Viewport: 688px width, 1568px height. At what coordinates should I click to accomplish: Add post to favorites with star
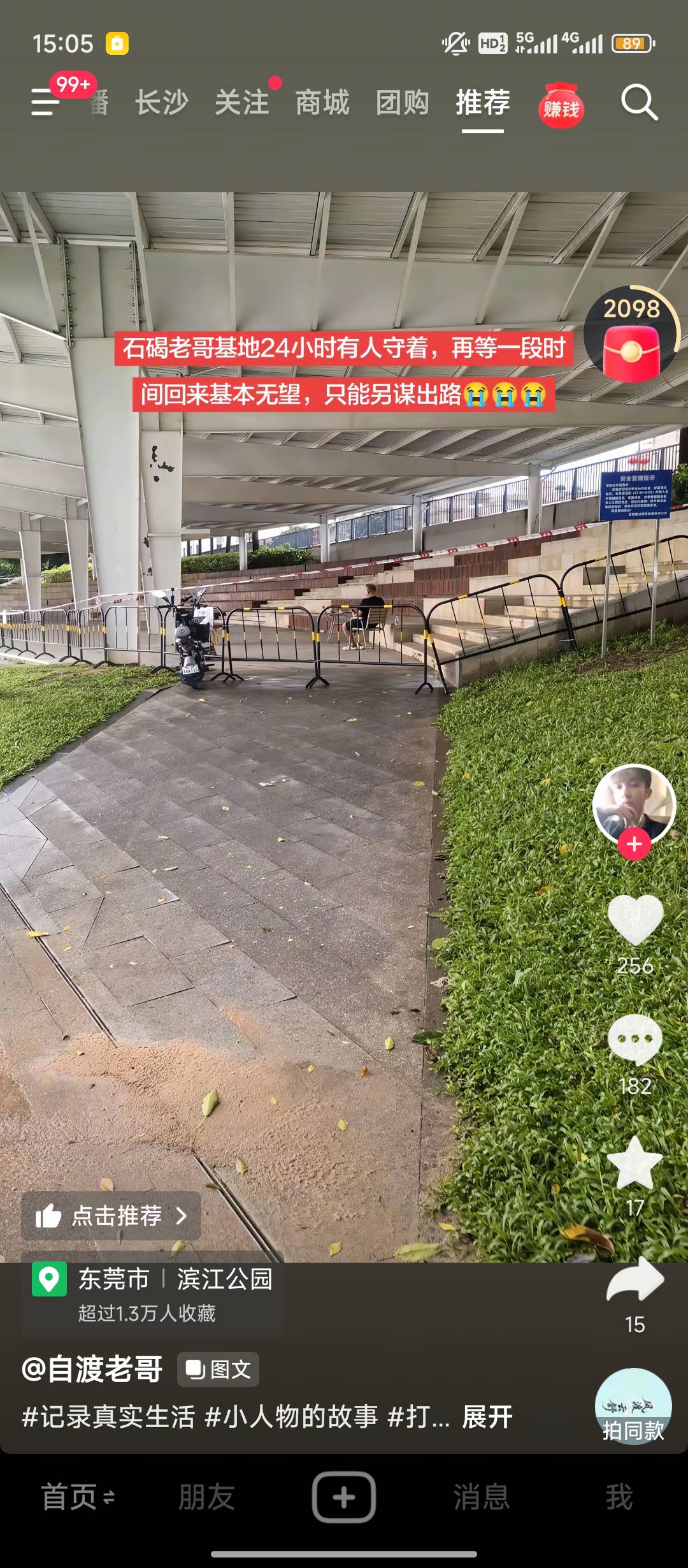pyautogui.click(x=635, y=1163)
